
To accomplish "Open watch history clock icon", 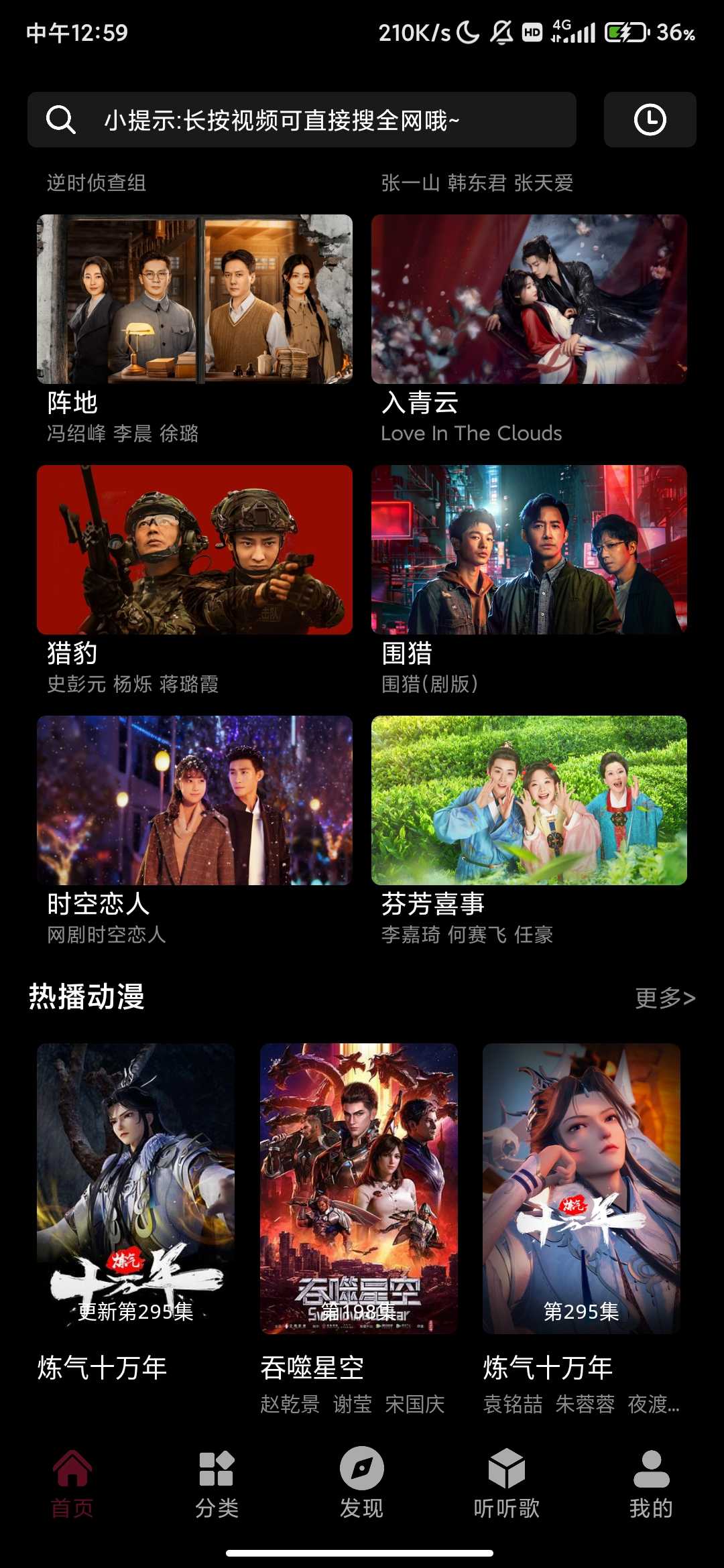I will (x=650, y=120).
